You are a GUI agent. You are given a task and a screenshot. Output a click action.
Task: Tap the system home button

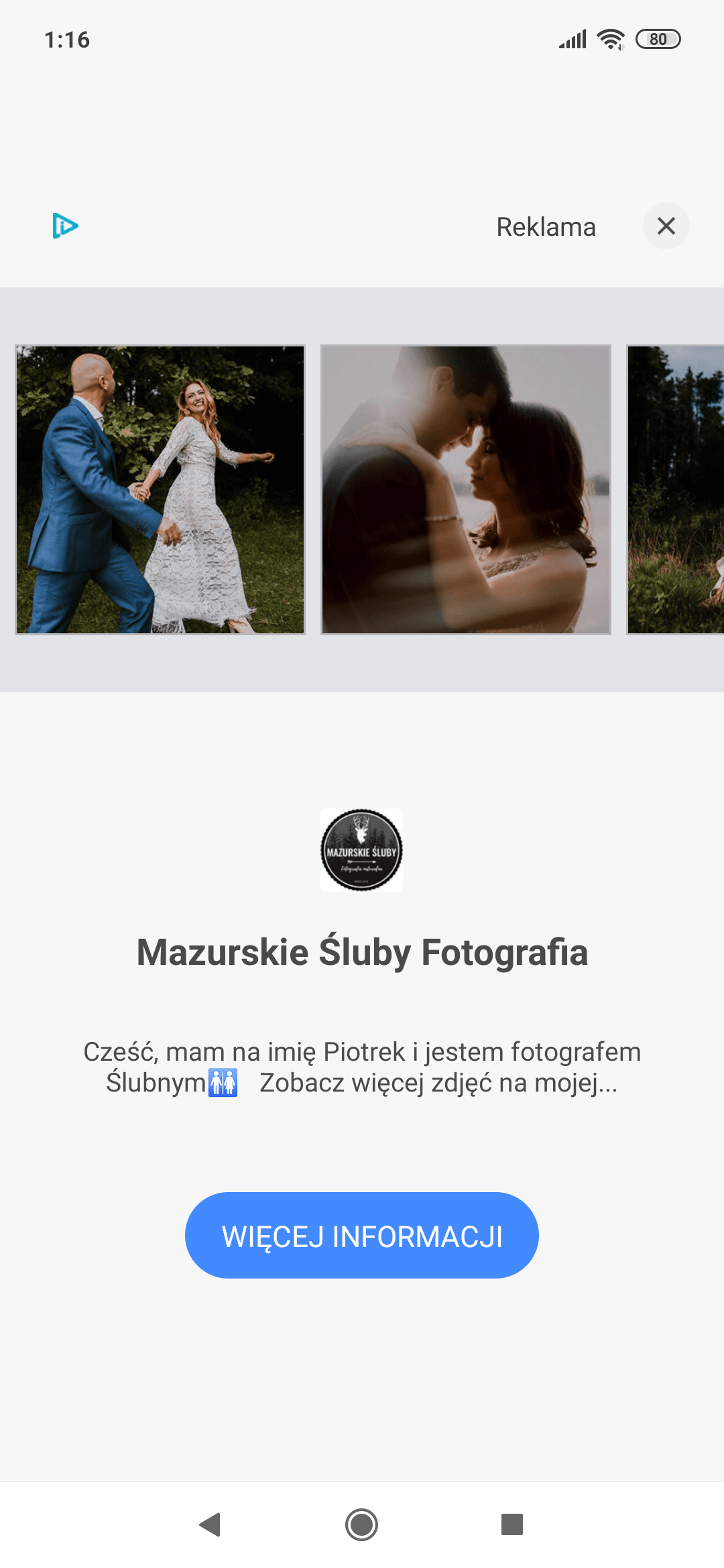(x=362, y=1524)
